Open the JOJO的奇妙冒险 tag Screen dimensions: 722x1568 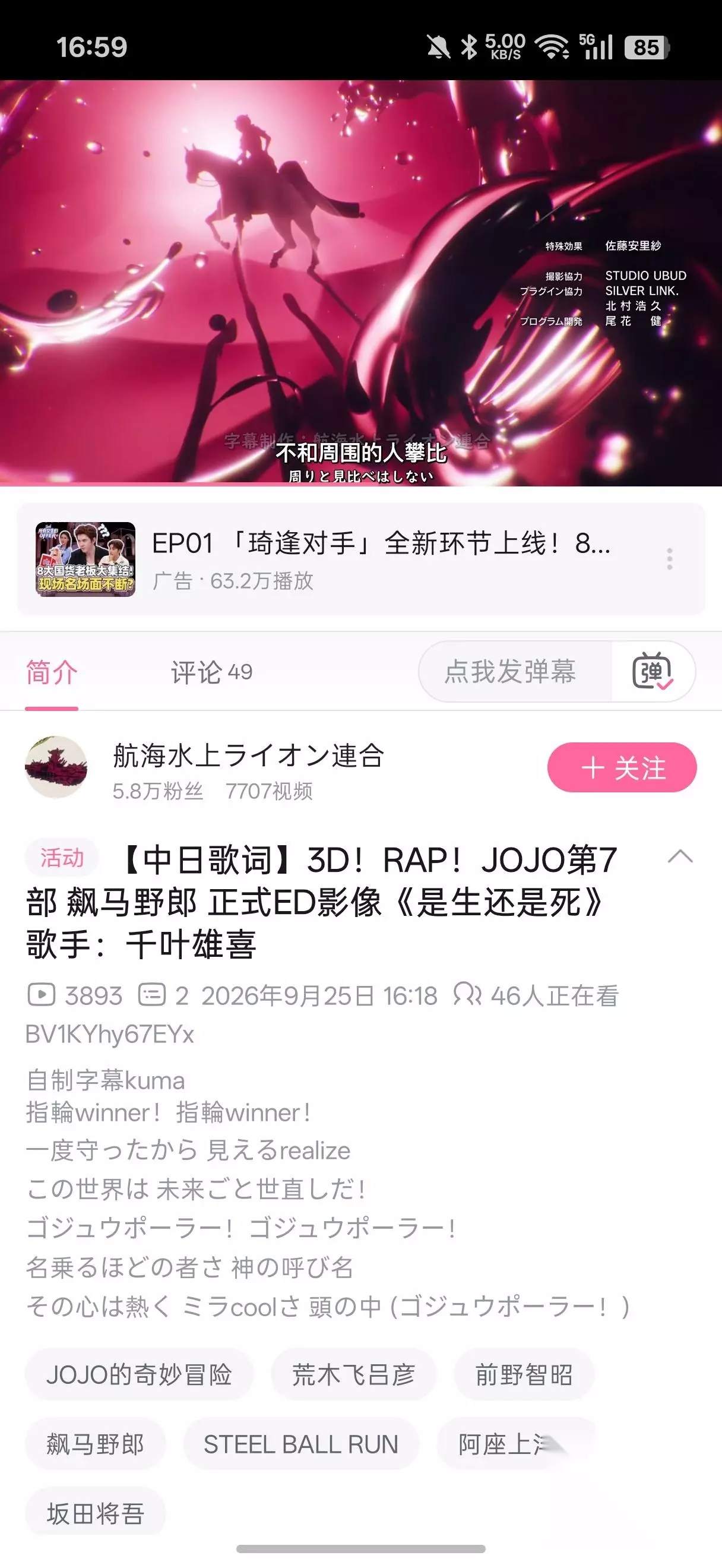tap(139, 1374)
